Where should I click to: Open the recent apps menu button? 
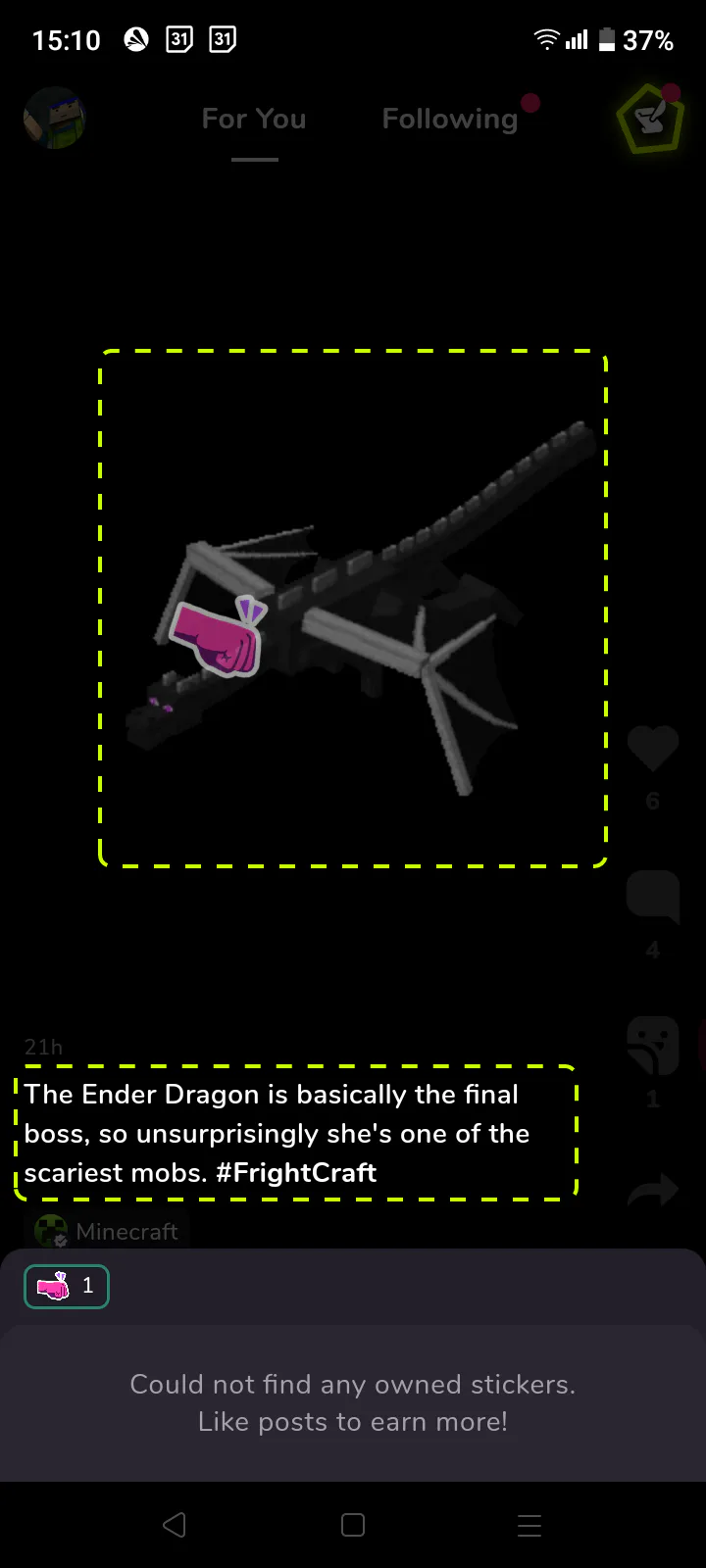(529, 1525)
